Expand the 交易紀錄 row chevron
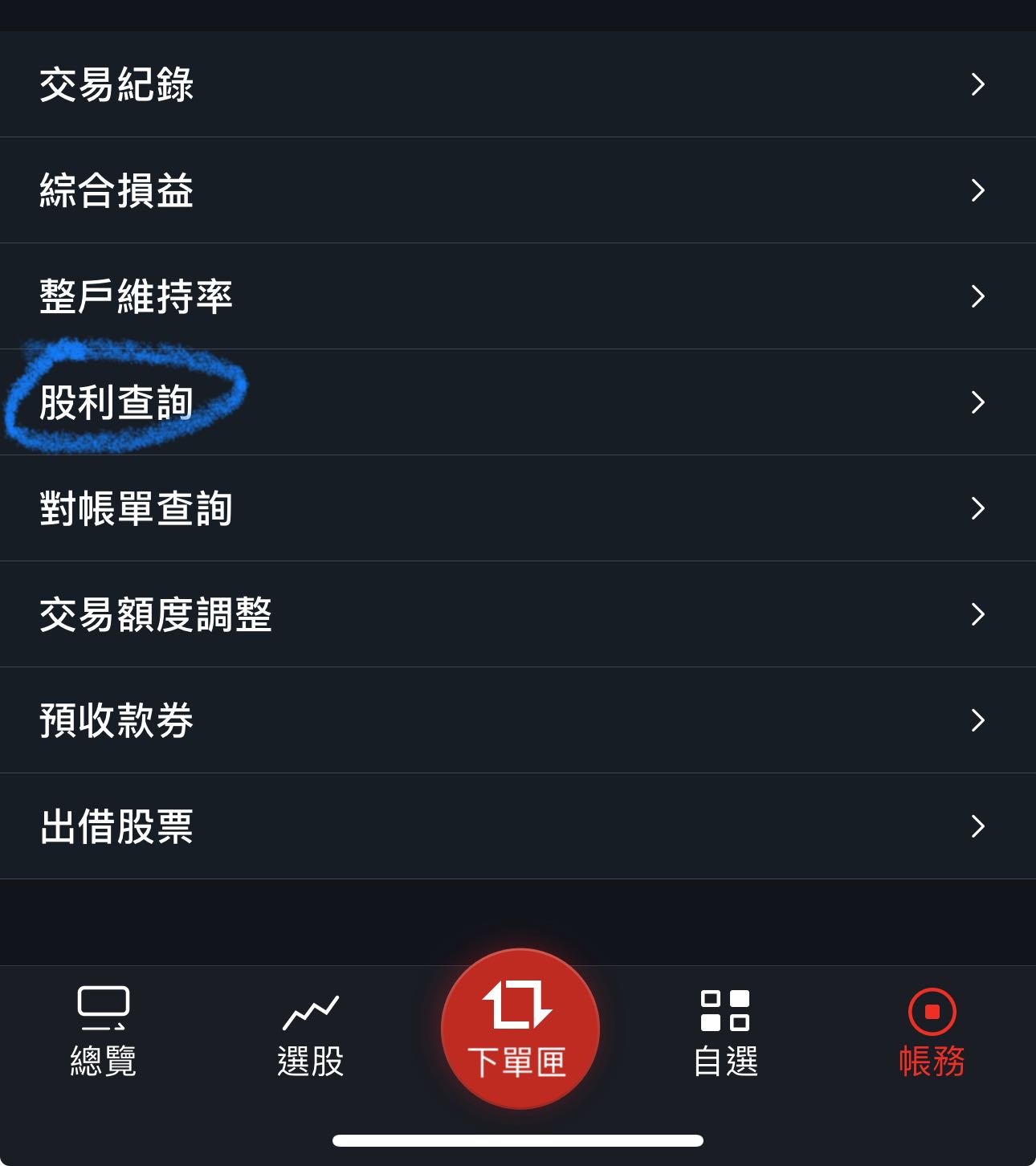Viewport: 1036px width, 1166px height. [977, 85]
